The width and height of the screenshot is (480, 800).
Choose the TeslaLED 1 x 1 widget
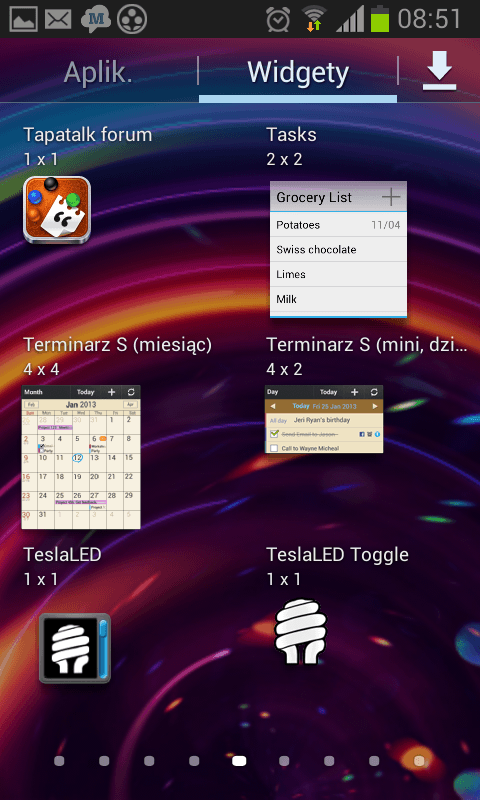tap(75, 648)
